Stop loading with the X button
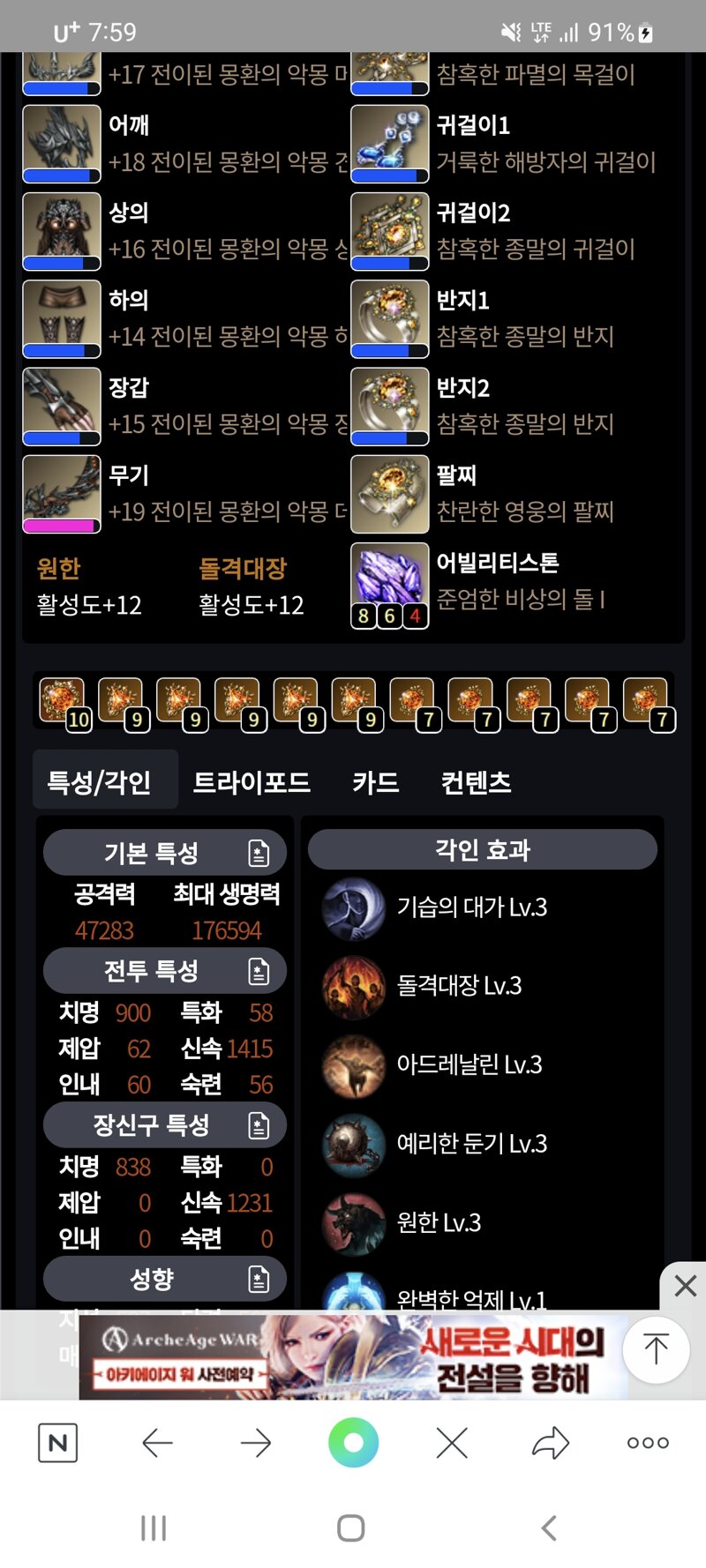This screenshot has width=706, height=1568. point(452,1443)
